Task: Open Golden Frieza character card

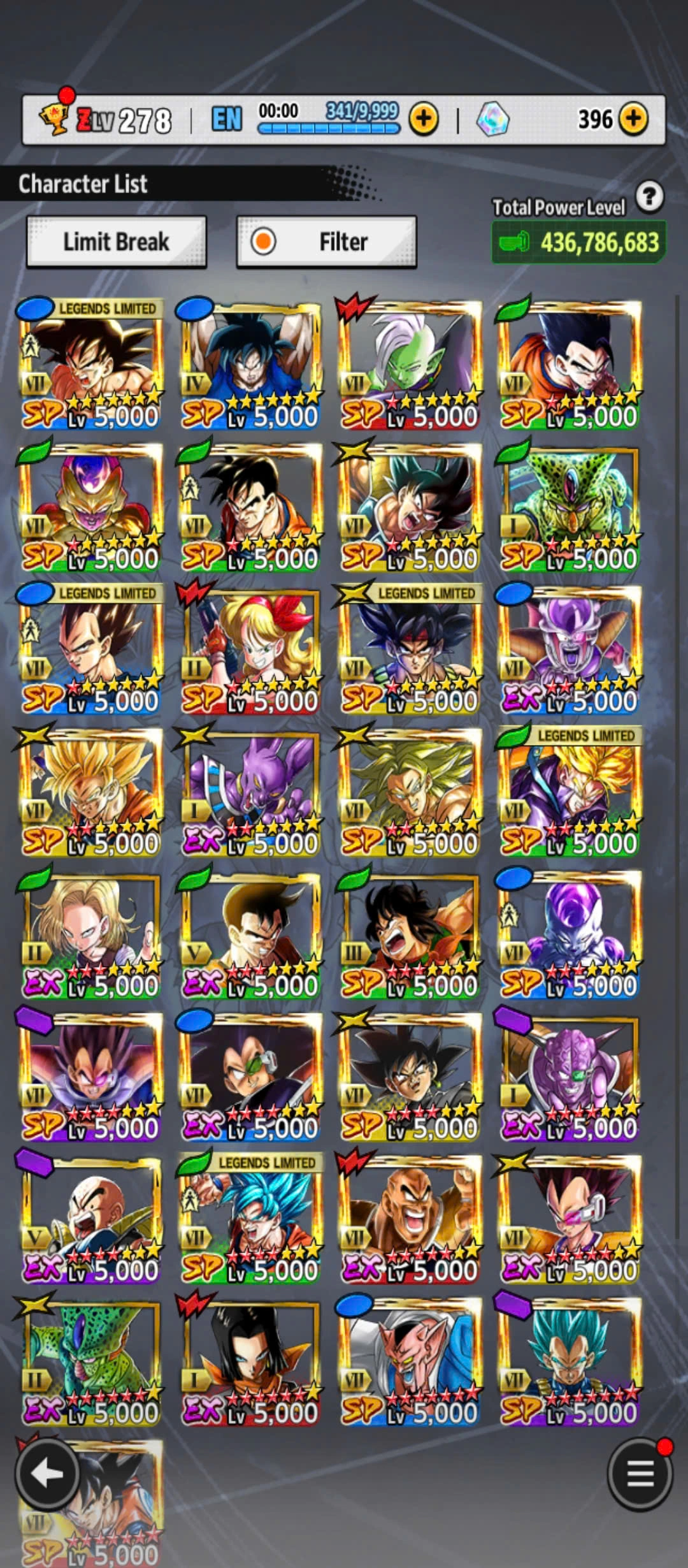Action: 90,507
